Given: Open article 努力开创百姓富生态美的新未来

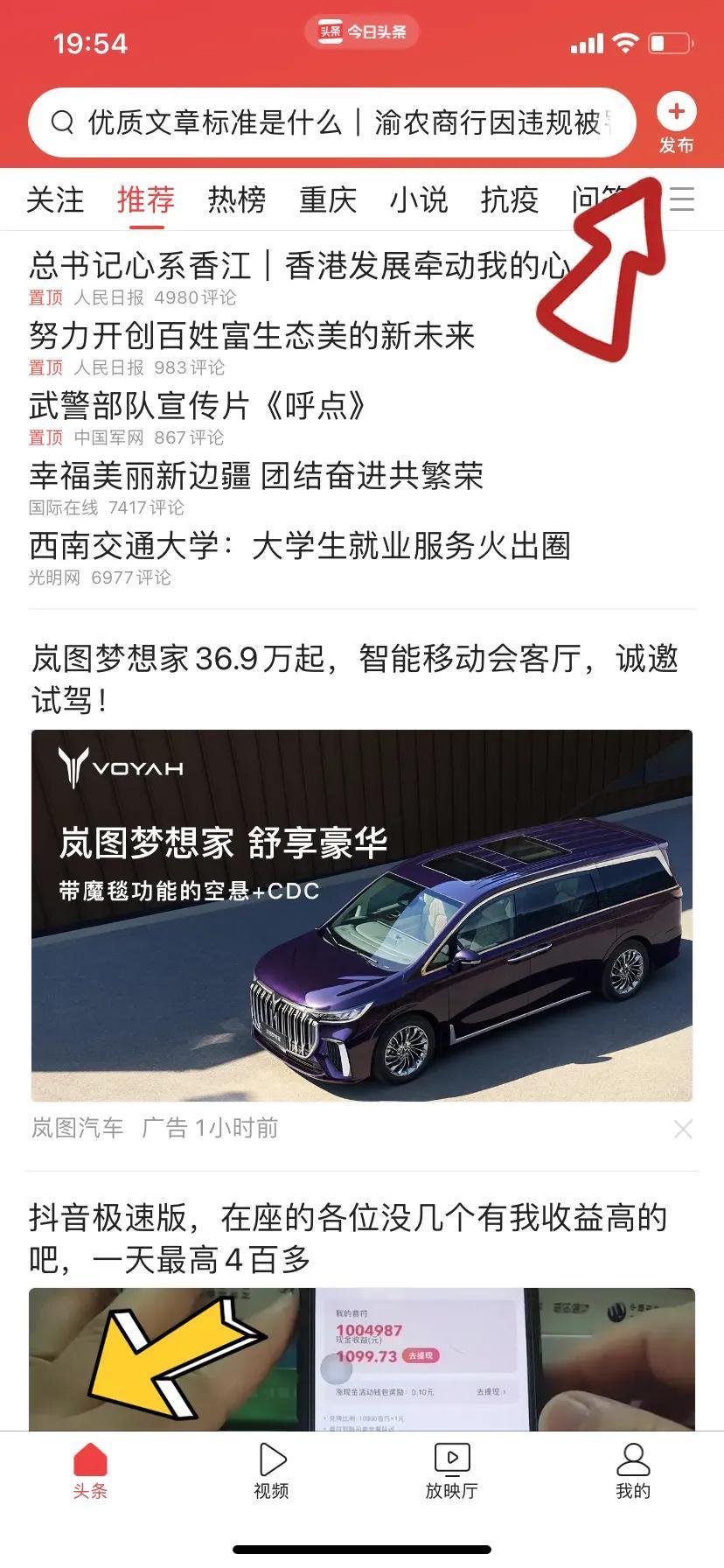Looking at the screenshot, I should [252, 336].
